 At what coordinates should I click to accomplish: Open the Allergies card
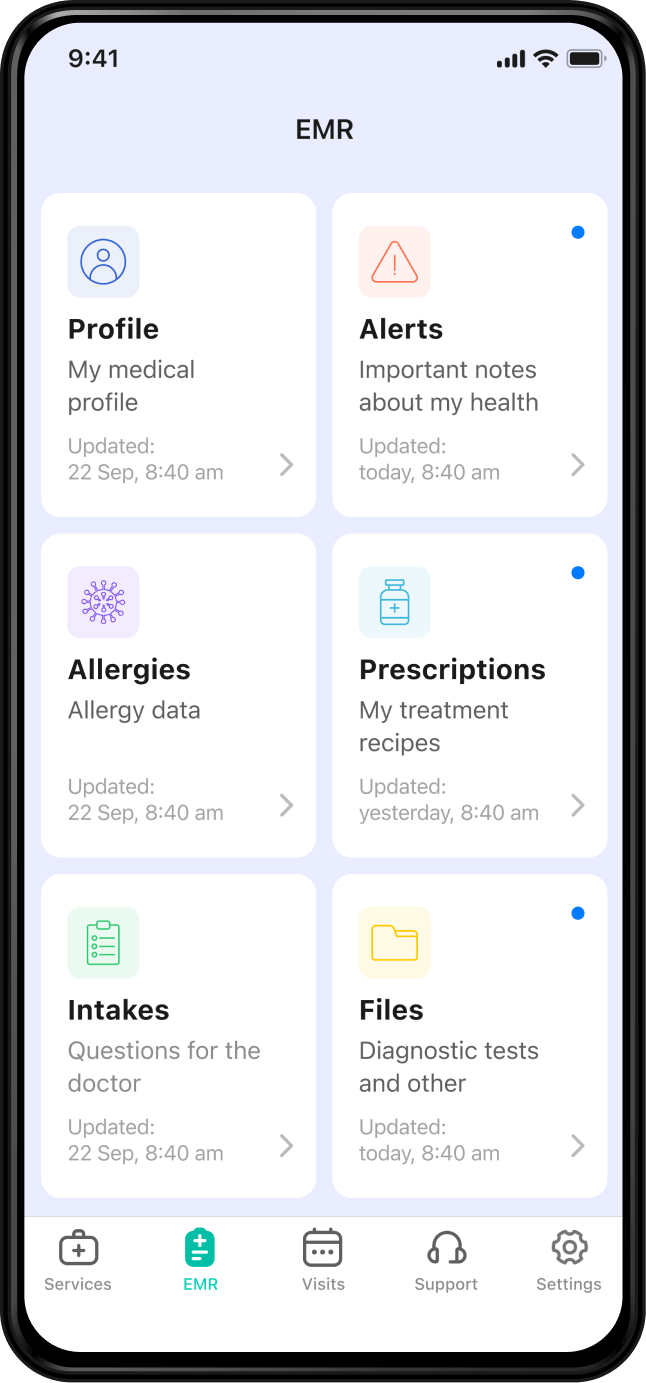pos(178,695)
